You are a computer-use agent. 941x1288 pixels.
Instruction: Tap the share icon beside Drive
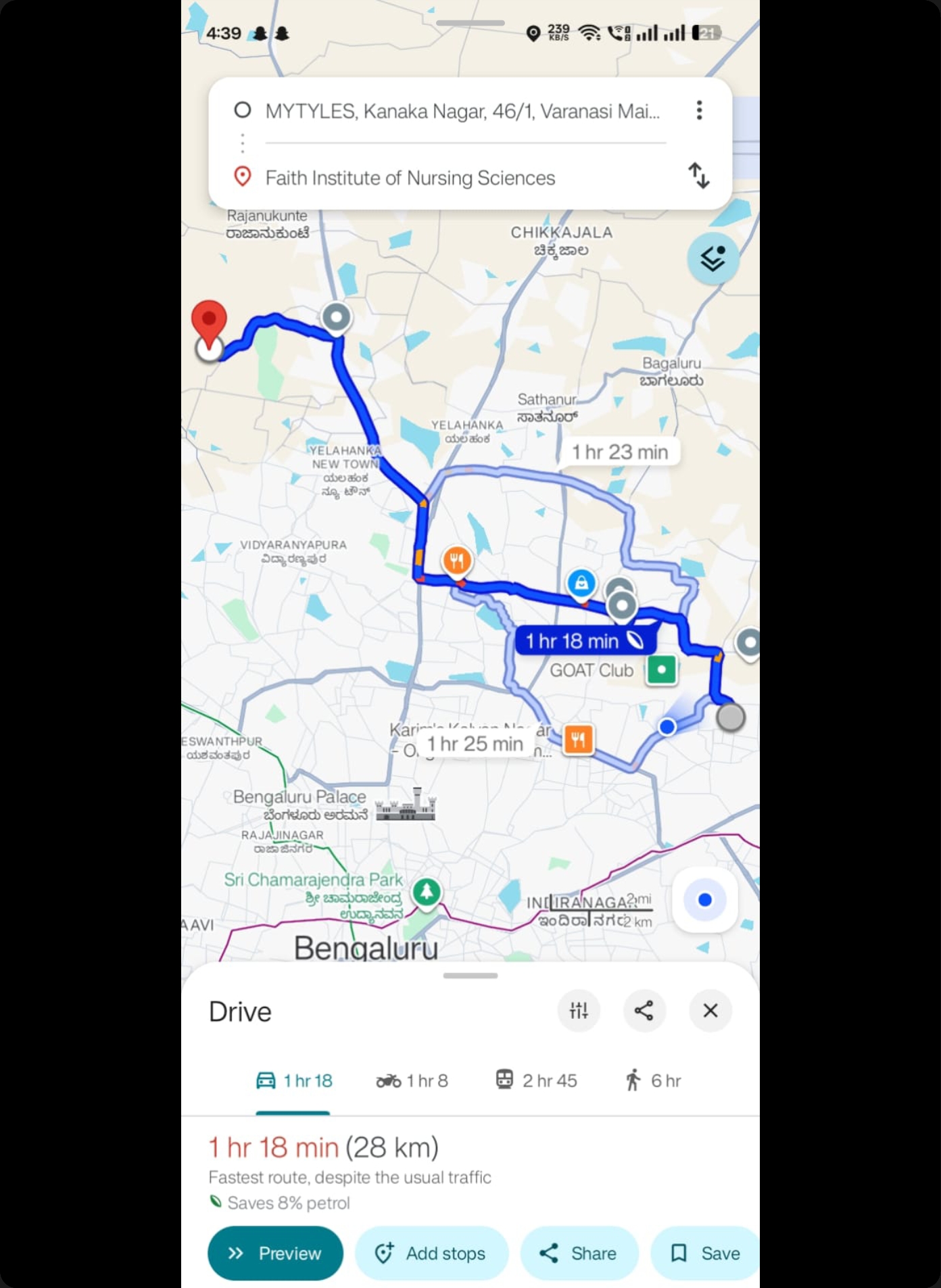(x=644, y=1011)
